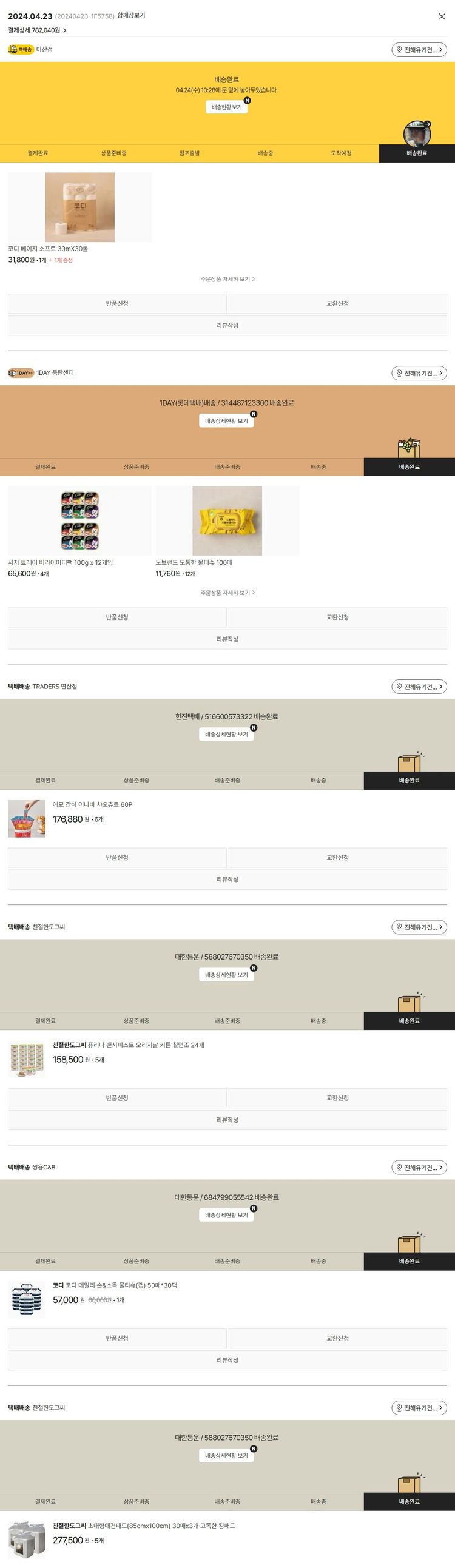This screenshot has height=1568, width=455.
Task: Tap 배송현황 보기 for 마산점 delivery
Action: coord(226,107)
